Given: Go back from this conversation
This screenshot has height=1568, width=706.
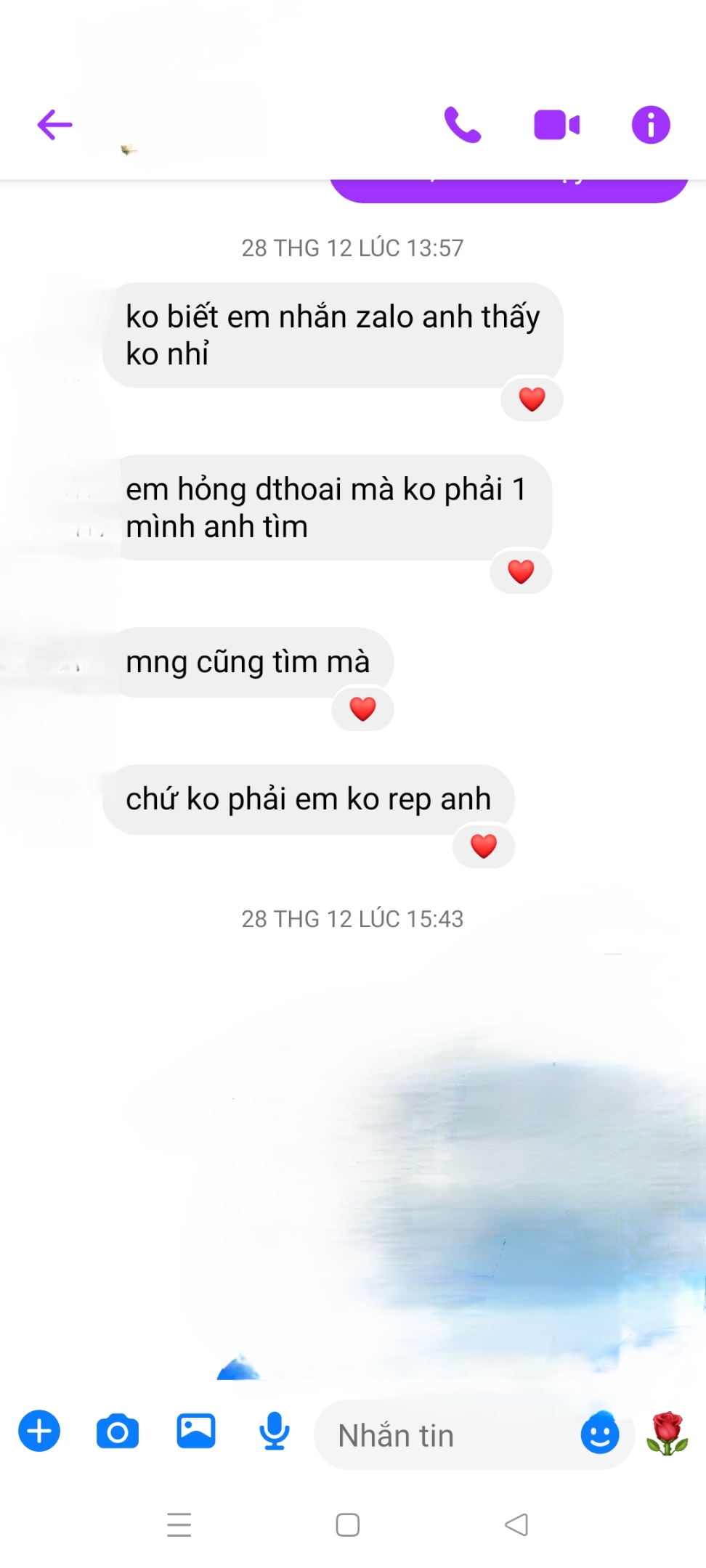Looking at the screenshot, I should (55, 125).
